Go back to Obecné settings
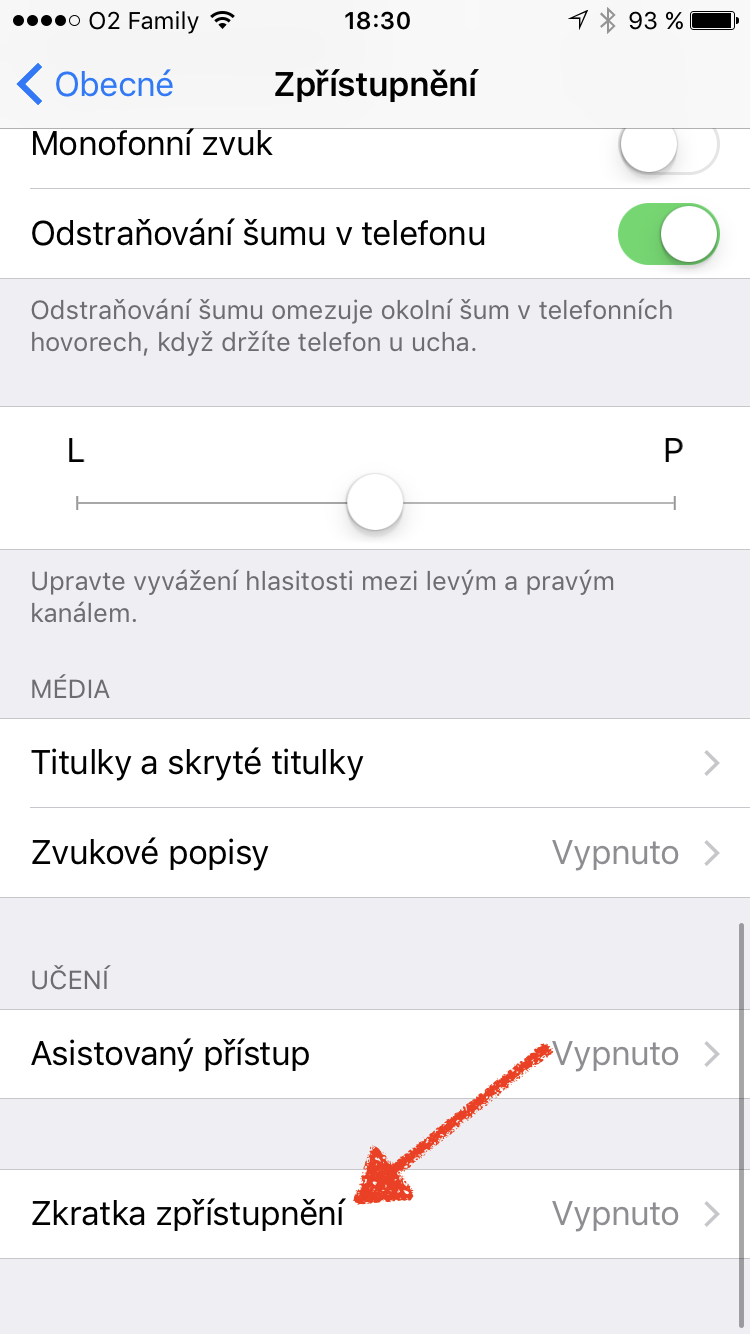750x1334 pixels. (96, 85)
